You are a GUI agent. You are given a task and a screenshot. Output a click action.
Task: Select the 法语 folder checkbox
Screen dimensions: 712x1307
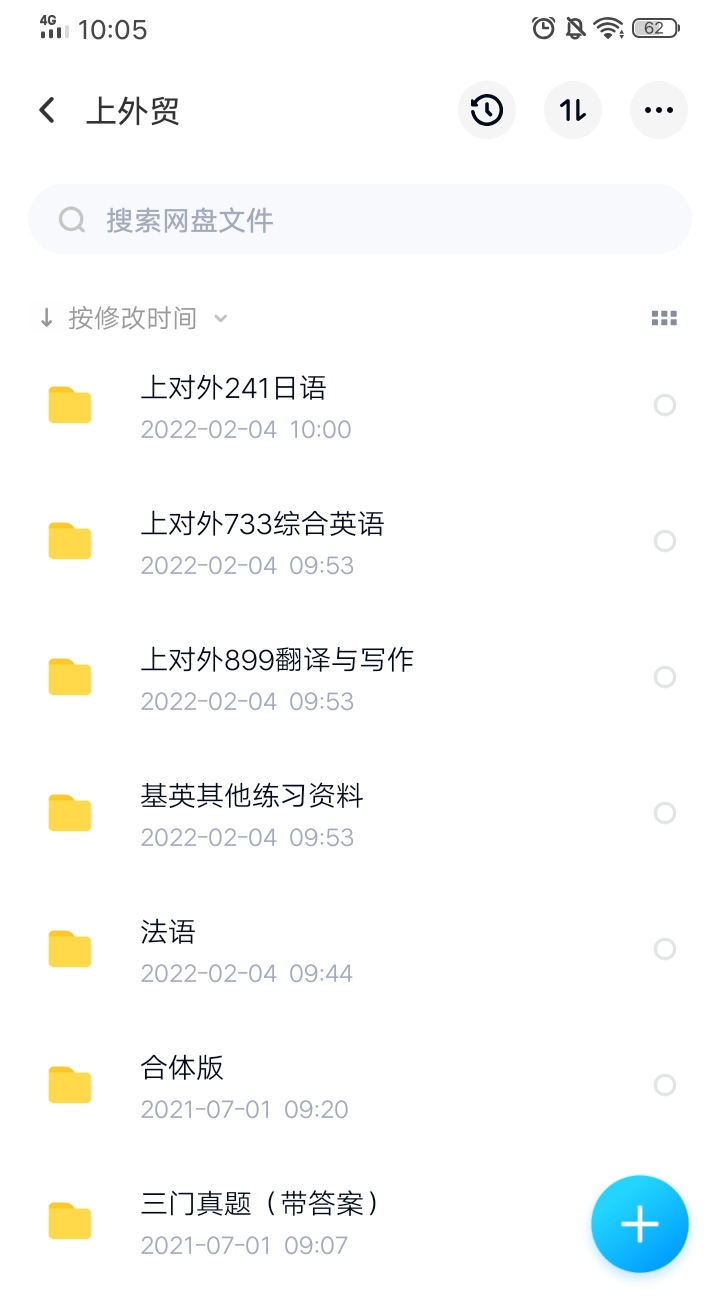coord(665,949)
